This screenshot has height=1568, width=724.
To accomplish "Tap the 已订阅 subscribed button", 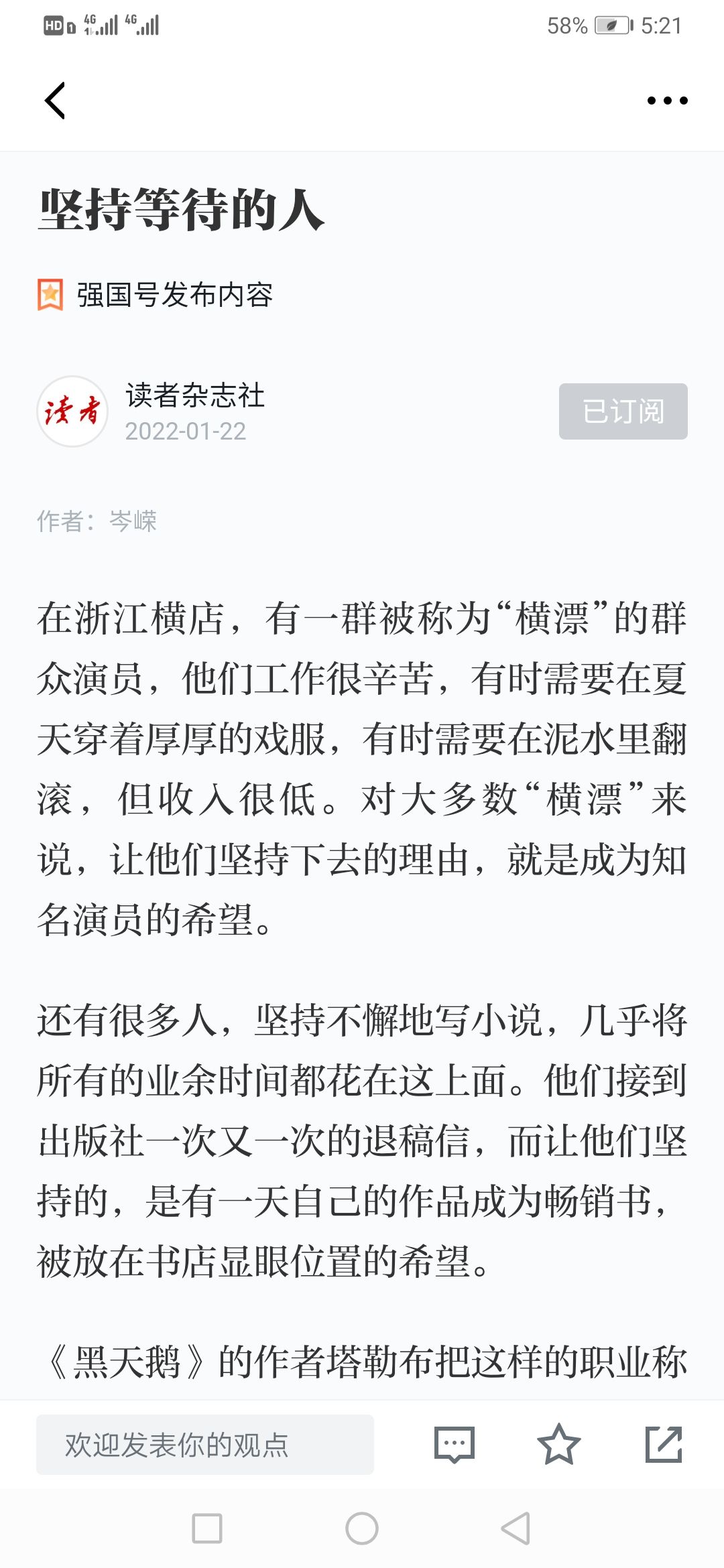I will tap(623, 411).
